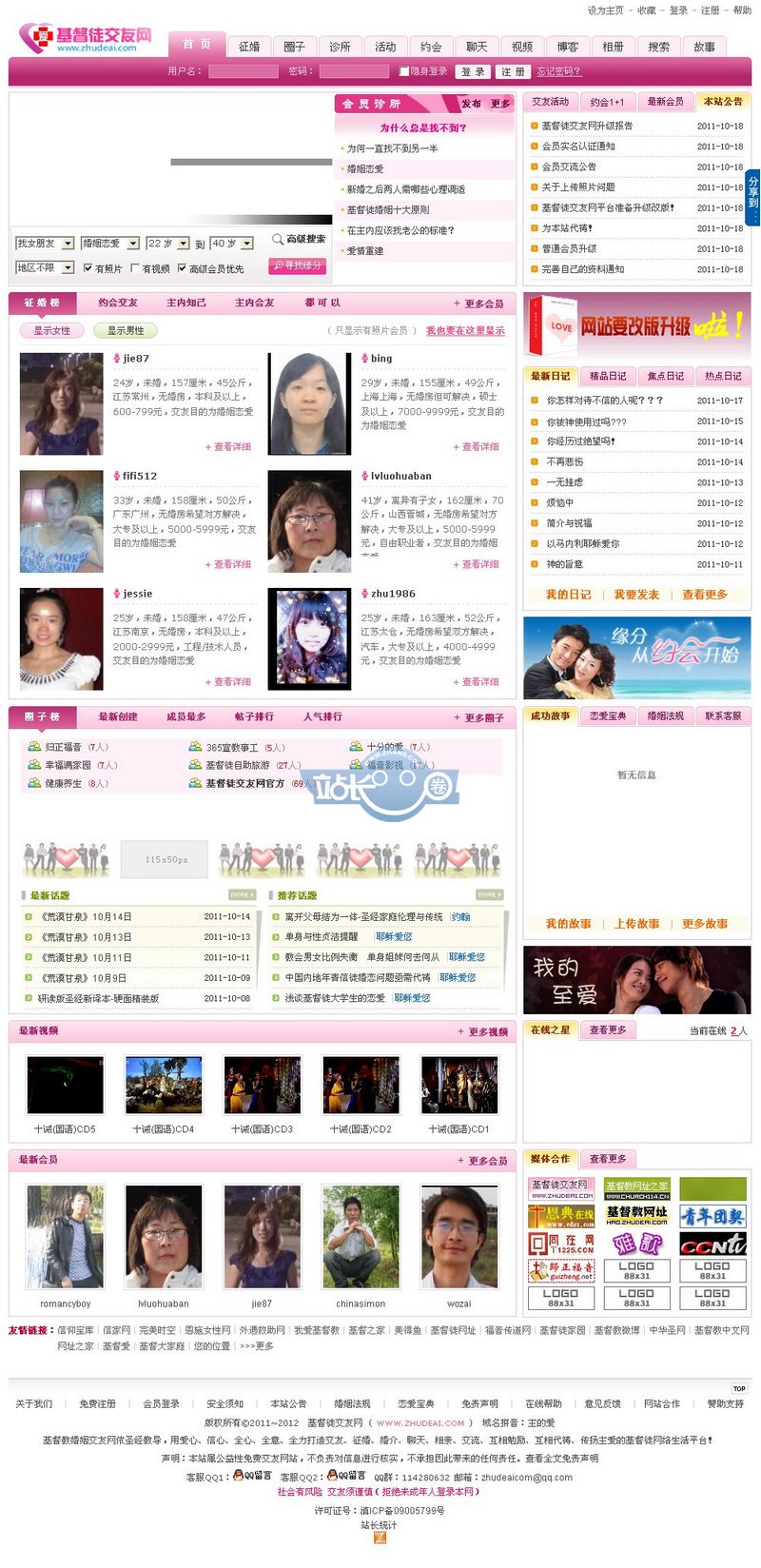
Task: Open 高级搜索 advanced search
Action: pos(300,239)
